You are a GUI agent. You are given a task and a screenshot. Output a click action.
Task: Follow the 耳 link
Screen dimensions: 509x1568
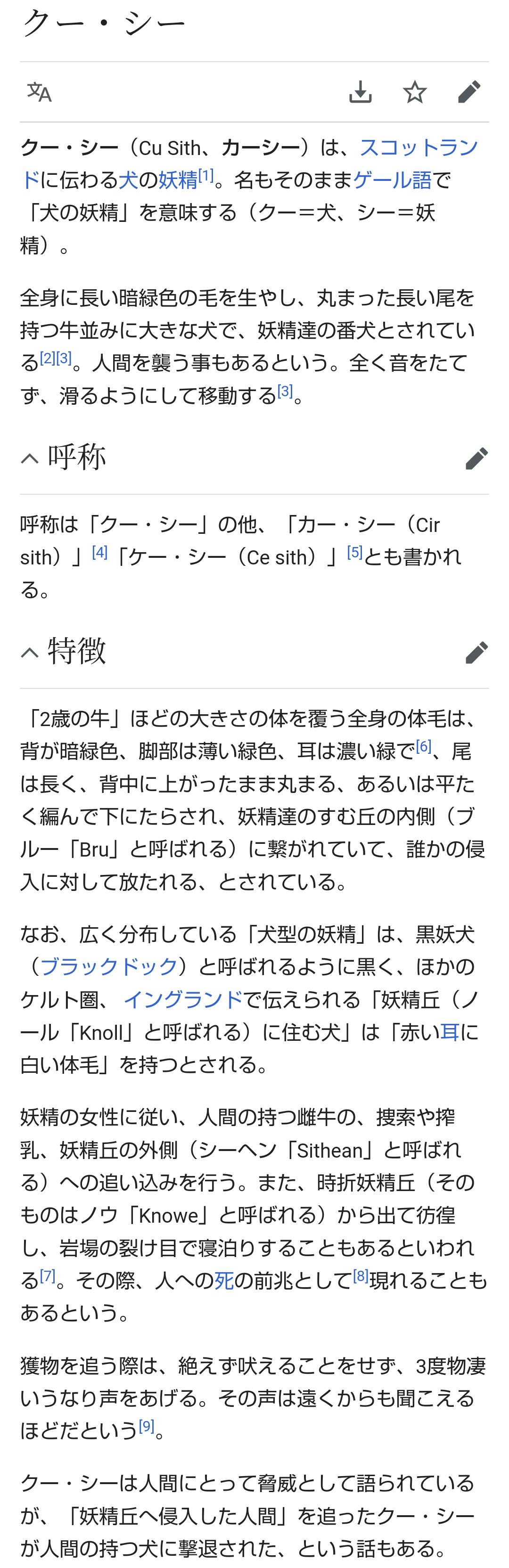pyautogui.click(x=450, y=1032)
